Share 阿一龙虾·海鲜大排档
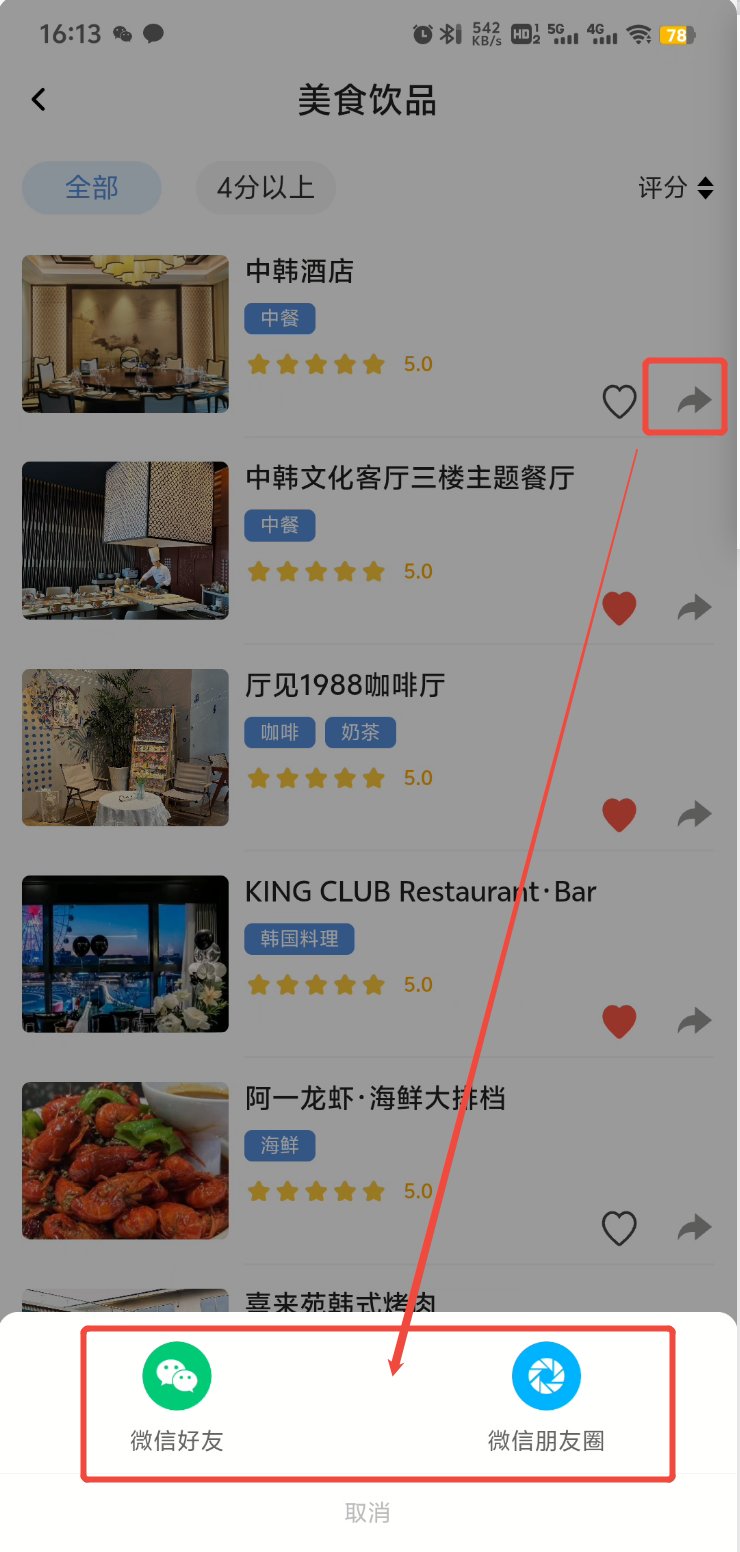 point(694,1228)
